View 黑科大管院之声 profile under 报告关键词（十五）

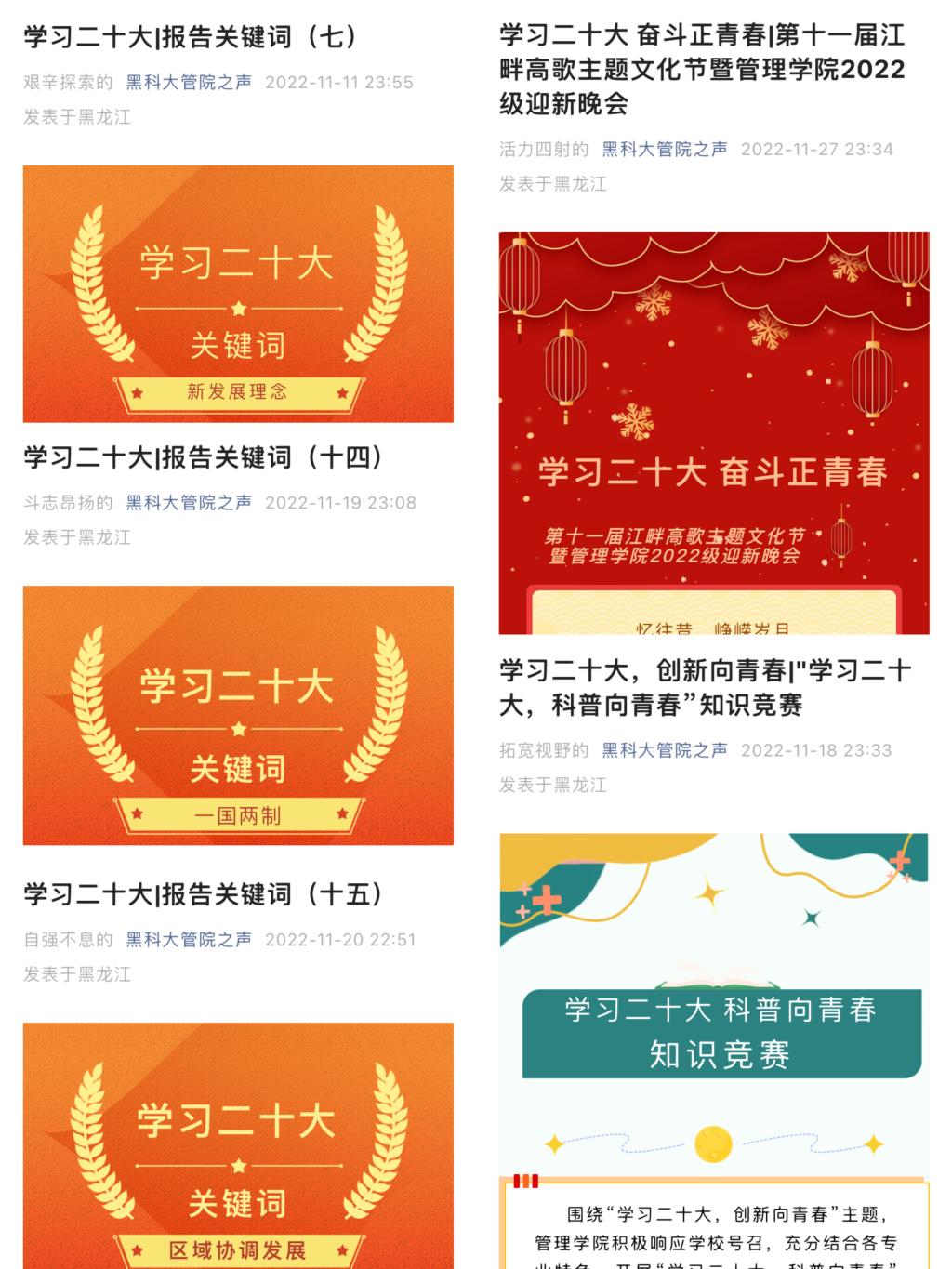click(189, 940)
